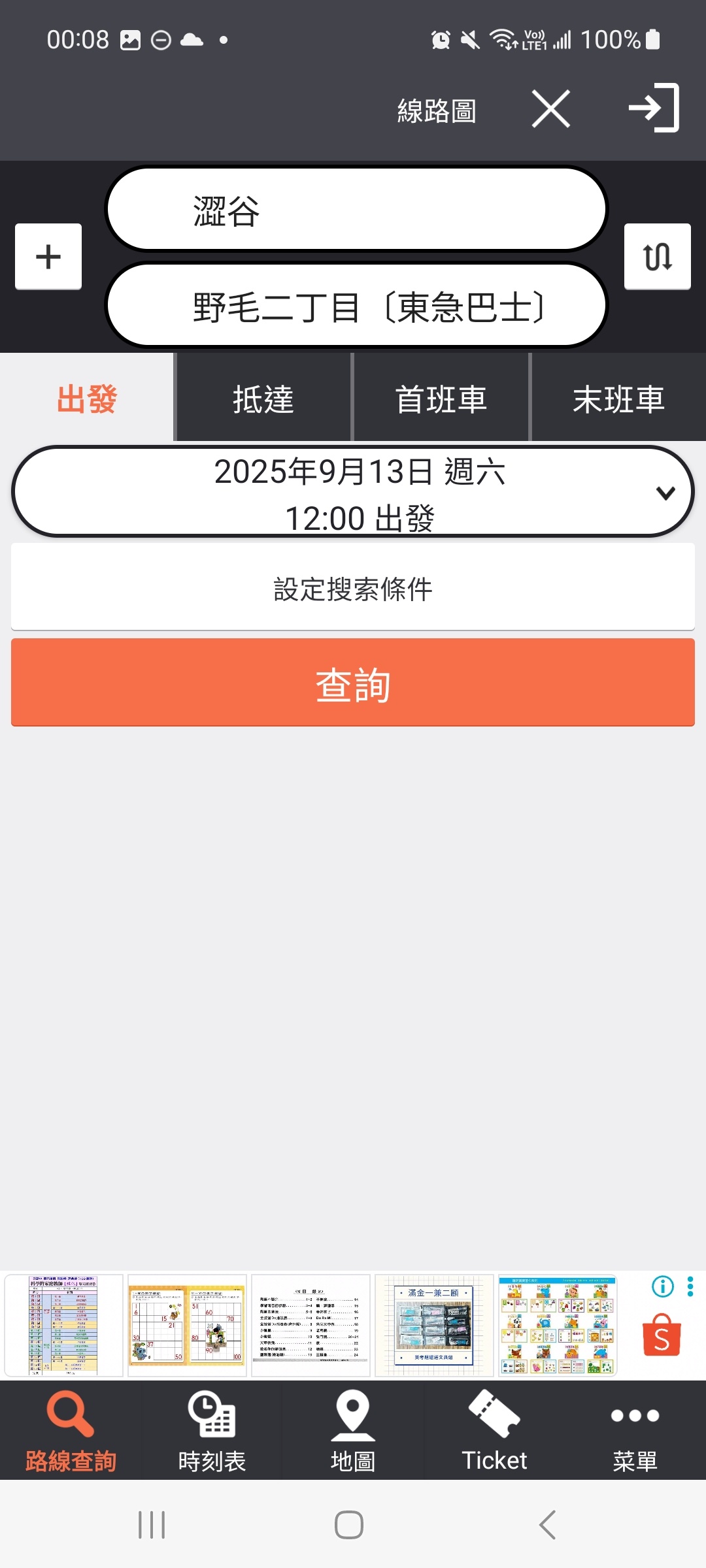Open the 線路圖 route map
This screenshot has width=706, height=1568.
[x=436, y=111]
